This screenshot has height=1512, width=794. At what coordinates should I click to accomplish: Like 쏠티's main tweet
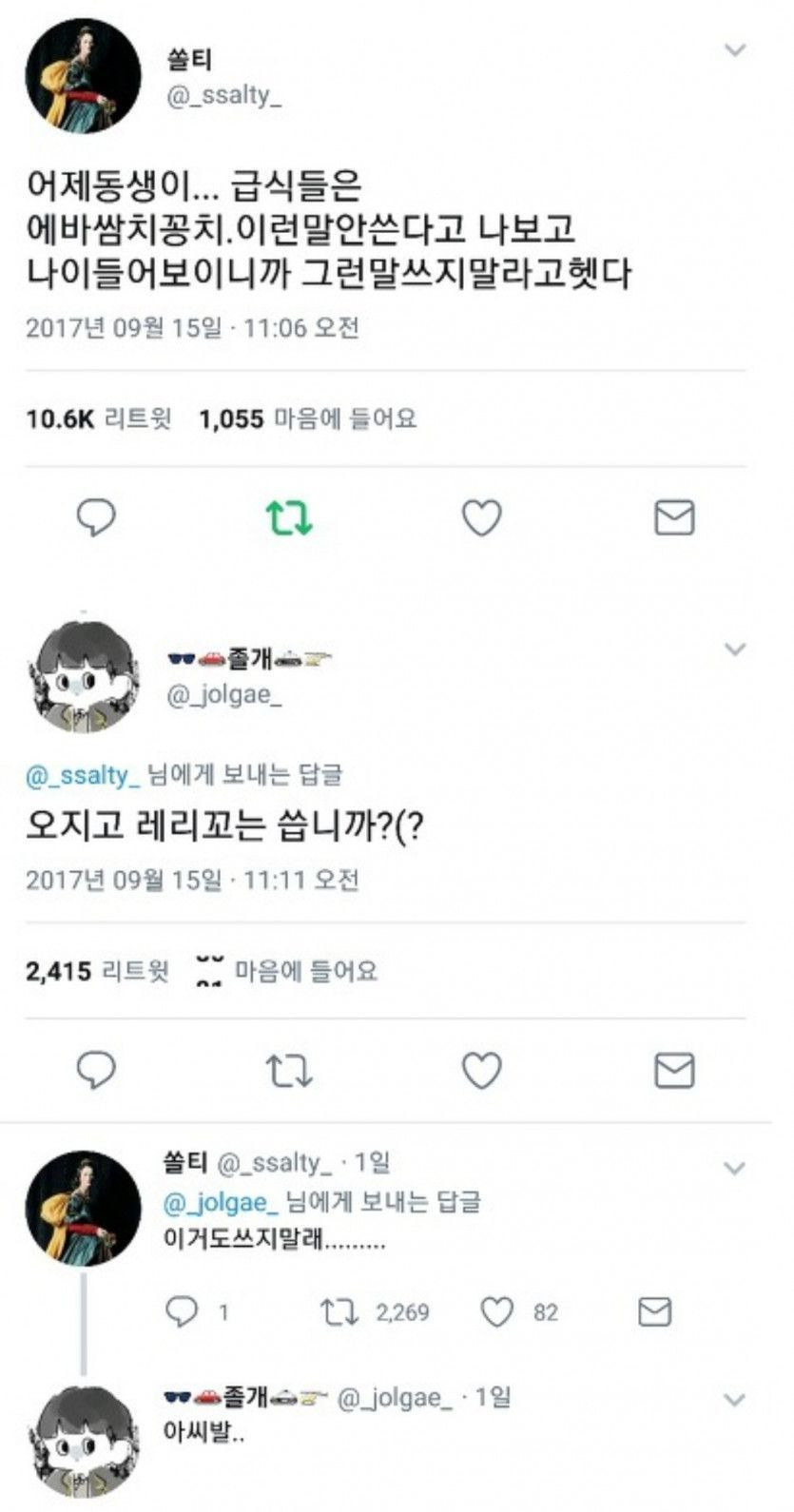(x=481, y=518)
